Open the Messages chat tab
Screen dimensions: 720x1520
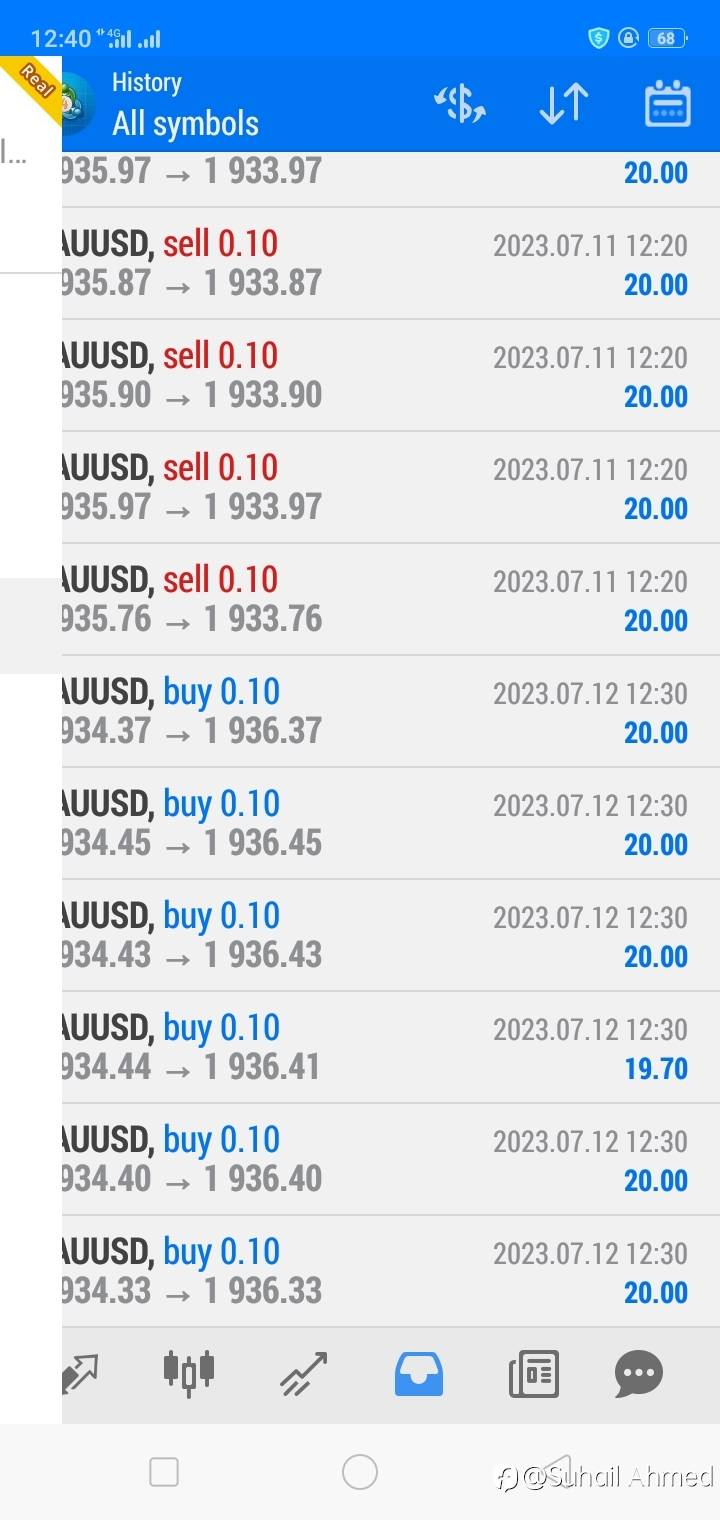[x=639, y=1373]
